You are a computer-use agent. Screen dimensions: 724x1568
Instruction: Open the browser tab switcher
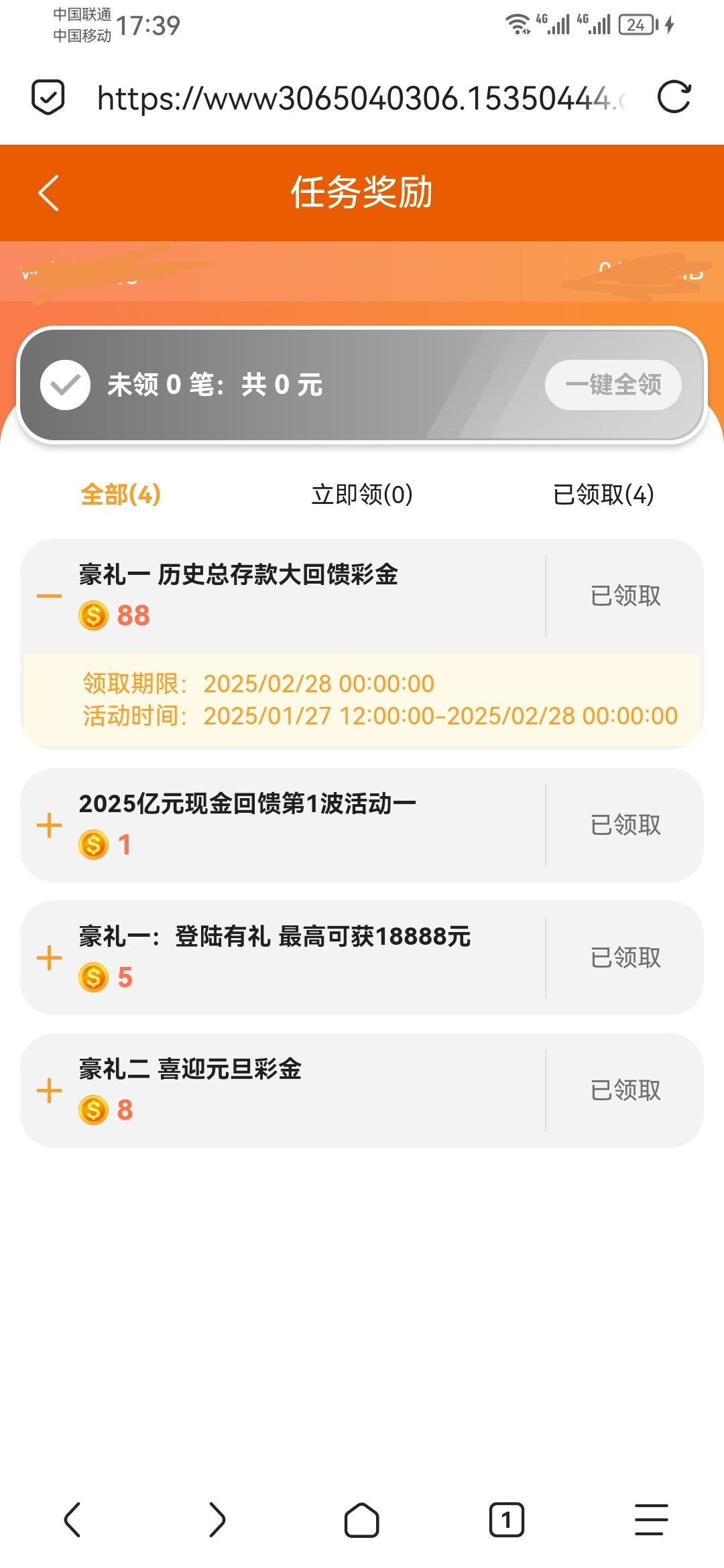click(506, 1519)
